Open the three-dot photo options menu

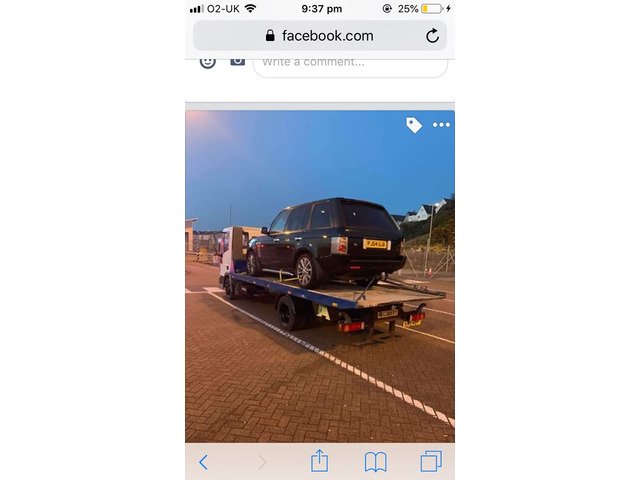(441, 125)
